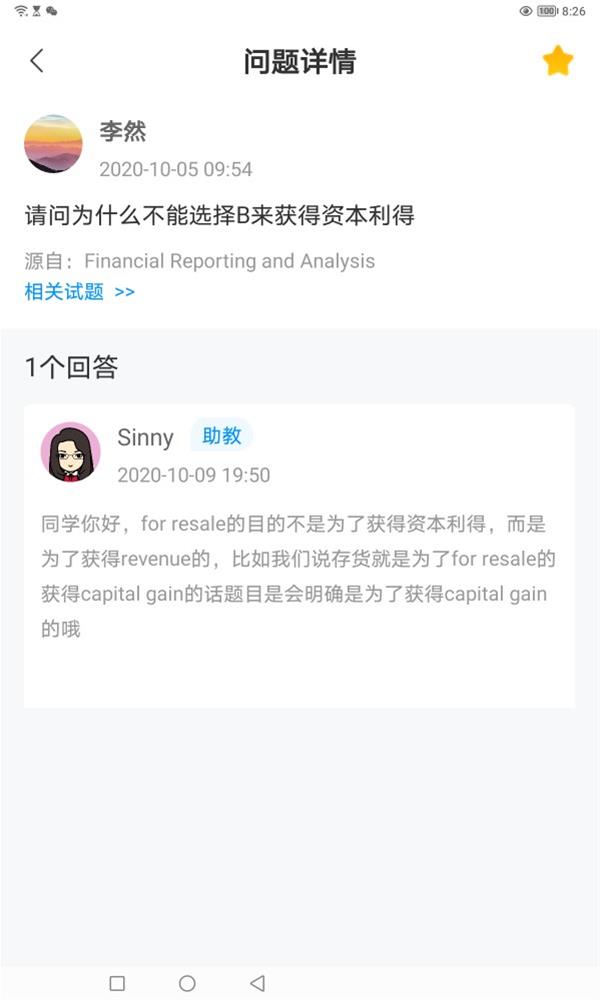Viewport: 600px width, 1000px height.
Task: Open the 相关试题 link
Action: tap(79, 292)
